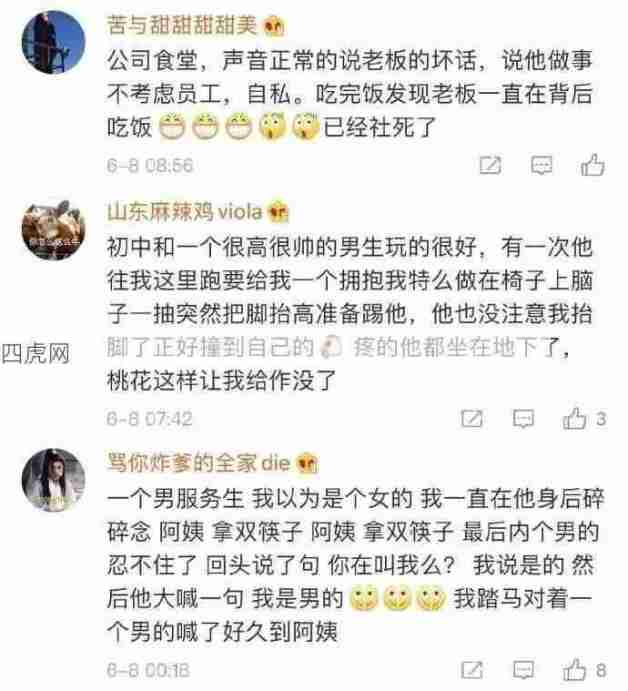Like the comment by 苦与甜甜甜甜美
Screen dimensions: 628x691
593,165
